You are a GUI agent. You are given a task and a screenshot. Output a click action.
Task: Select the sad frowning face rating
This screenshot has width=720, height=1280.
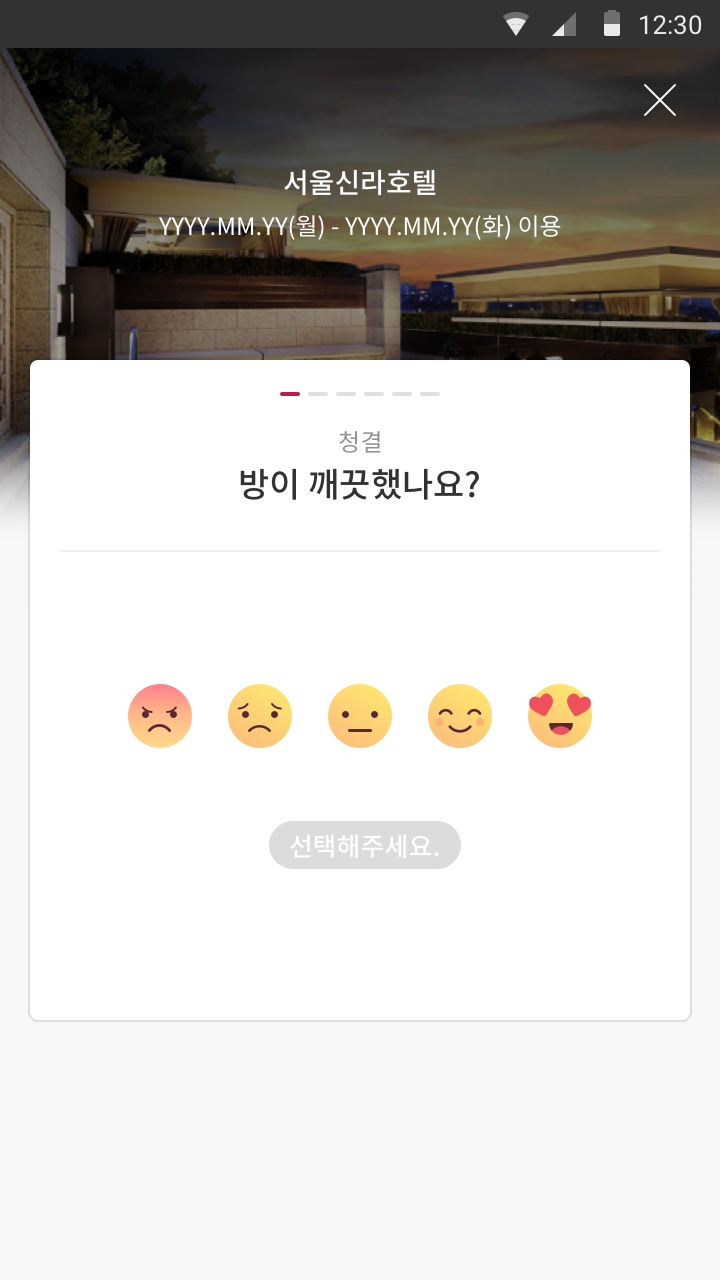pos(260,716)
